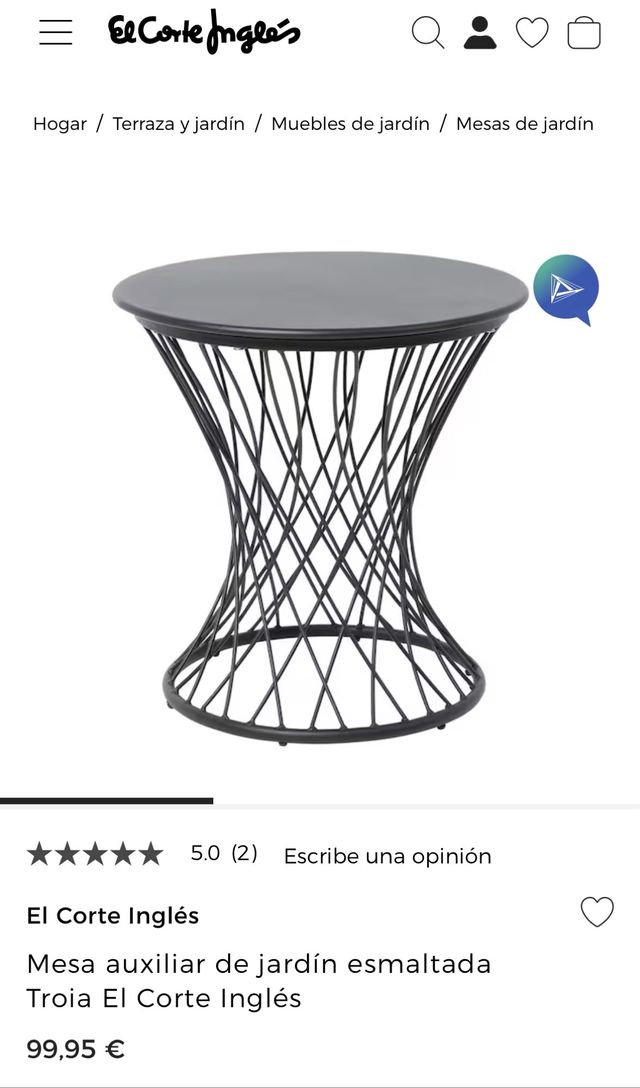Add Troia table to favorites
Viewport: 640px width, 1088px height.
click(597, 912)
